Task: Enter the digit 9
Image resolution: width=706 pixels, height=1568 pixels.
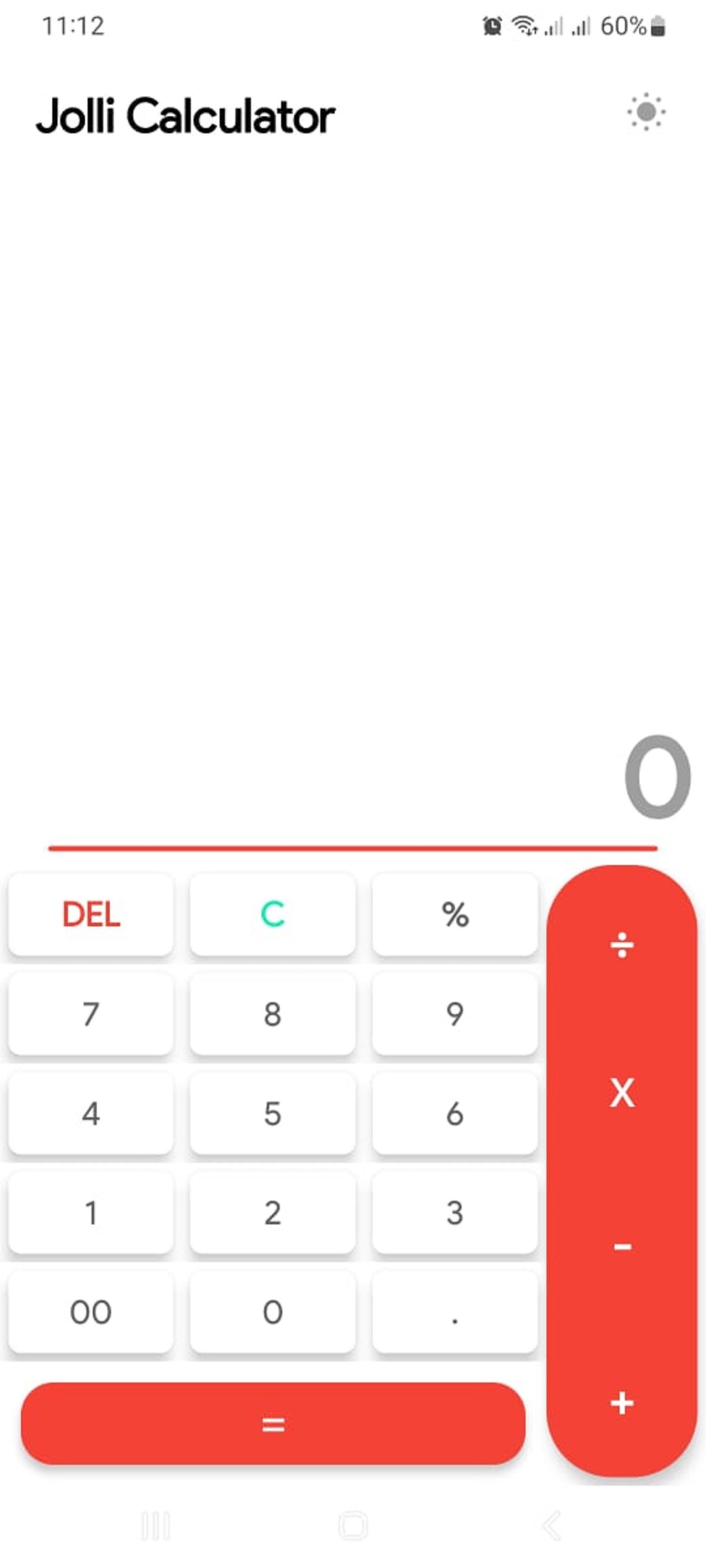Action: (455, 1013)
